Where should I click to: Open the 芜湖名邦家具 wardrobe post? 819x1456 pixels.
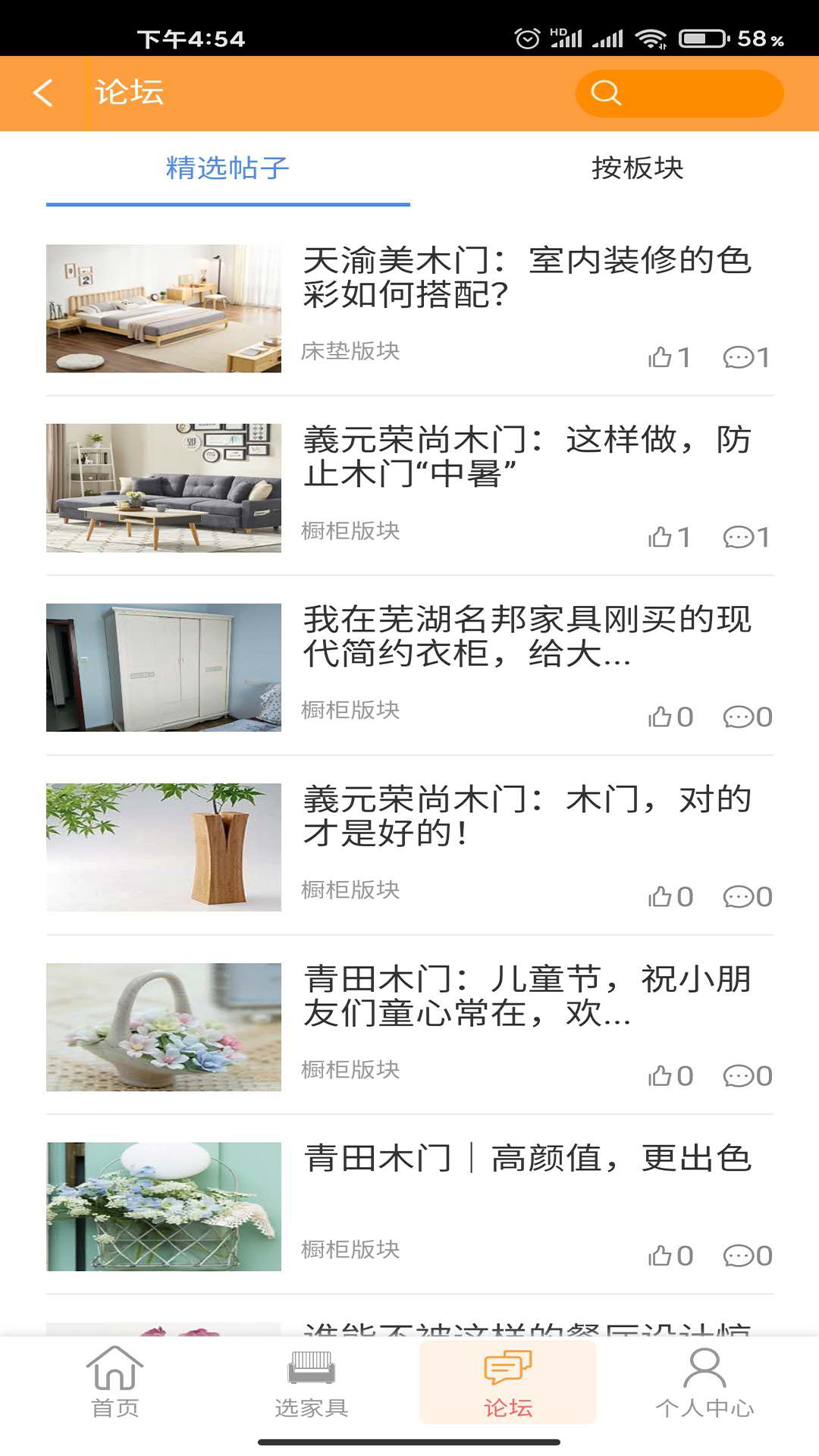point(526,636)
